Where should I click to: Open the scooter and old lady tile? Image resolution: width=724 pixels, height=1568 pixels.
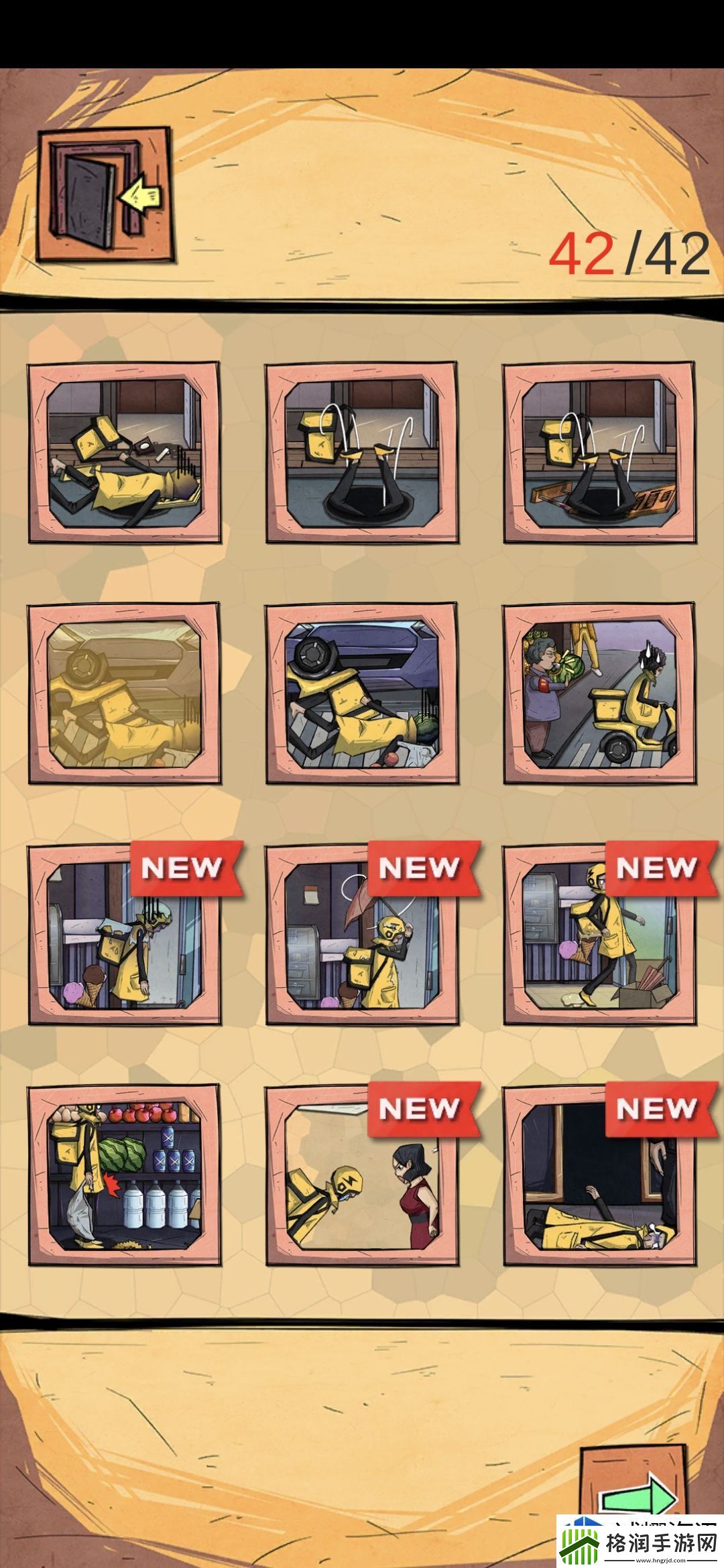(x=599, y=694)
